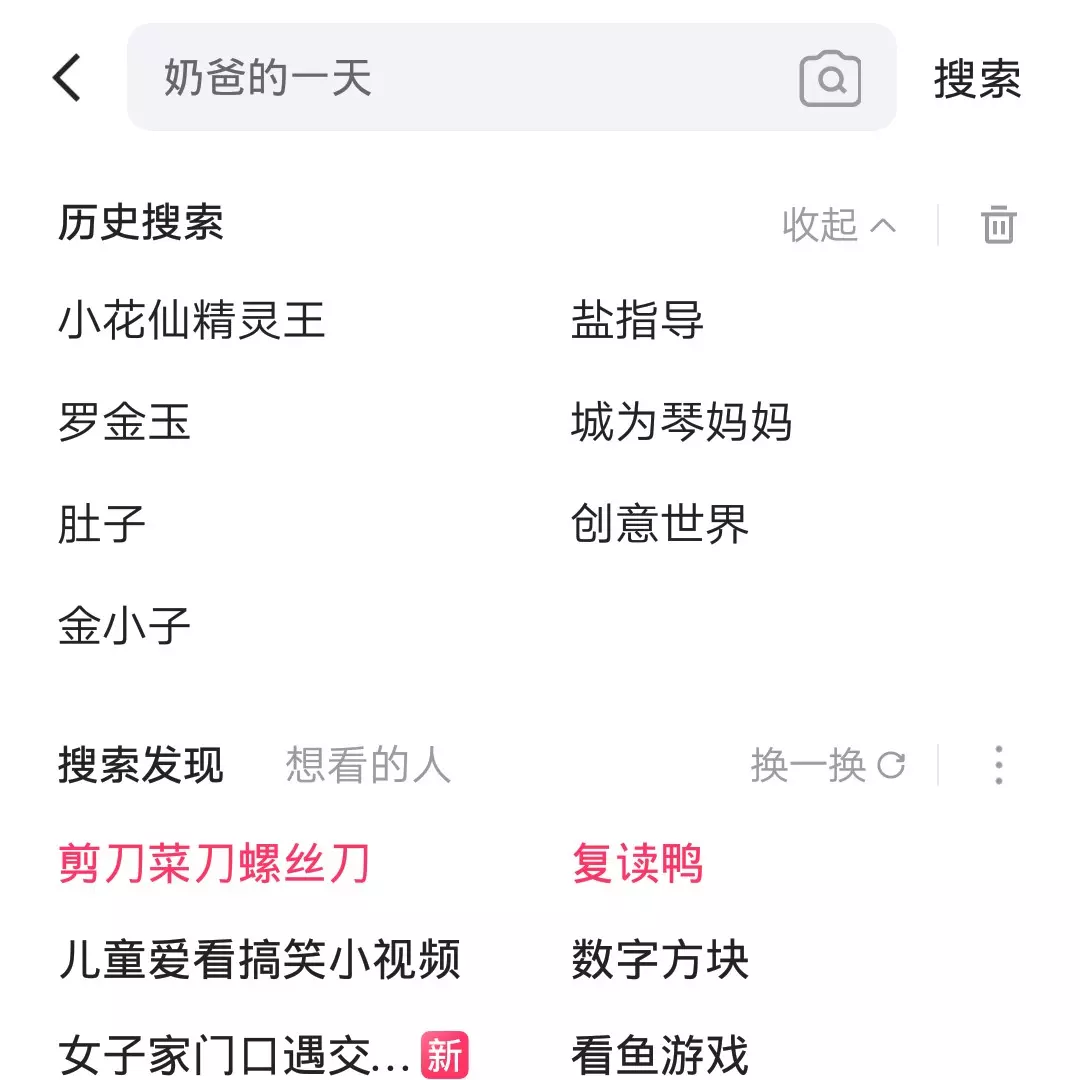Screen dimensions: 1080x1080
Task: Switch to the 想看的人 tab
Action: pos(368,766)
